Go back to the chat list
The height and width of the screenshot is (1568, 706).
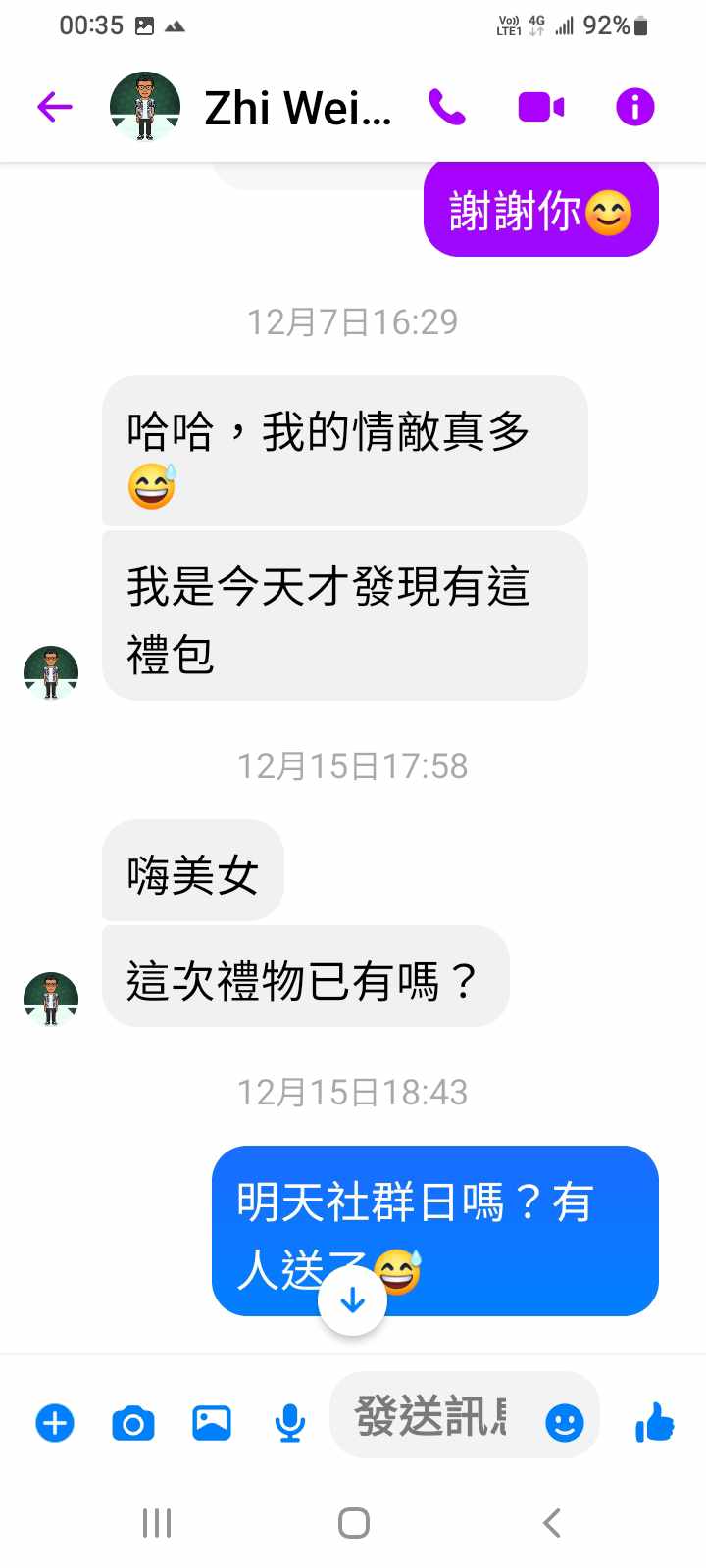point(55,107)
